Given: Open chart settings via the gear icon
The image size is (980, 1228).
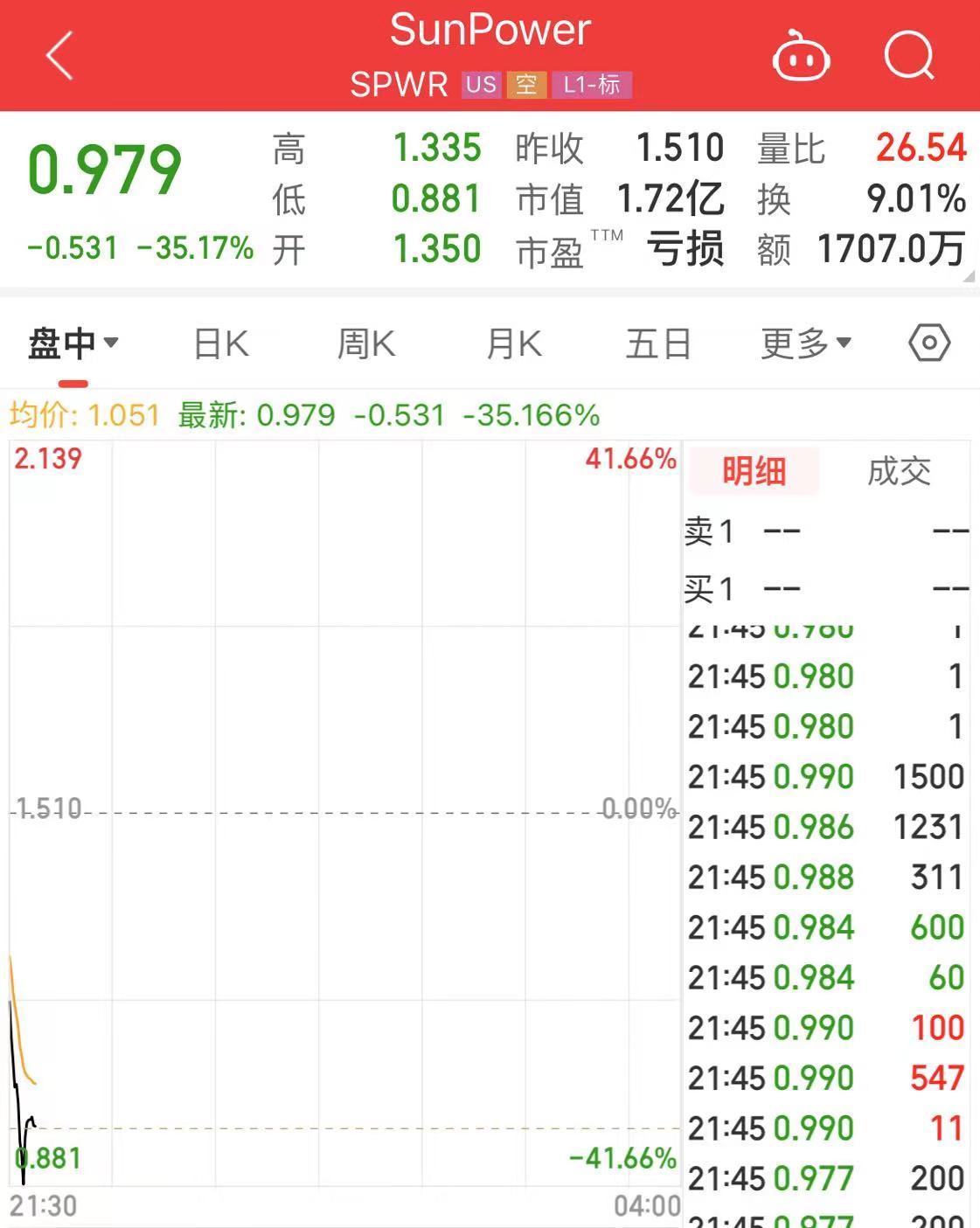Looking at the screenshot, I should click(929, 343).
